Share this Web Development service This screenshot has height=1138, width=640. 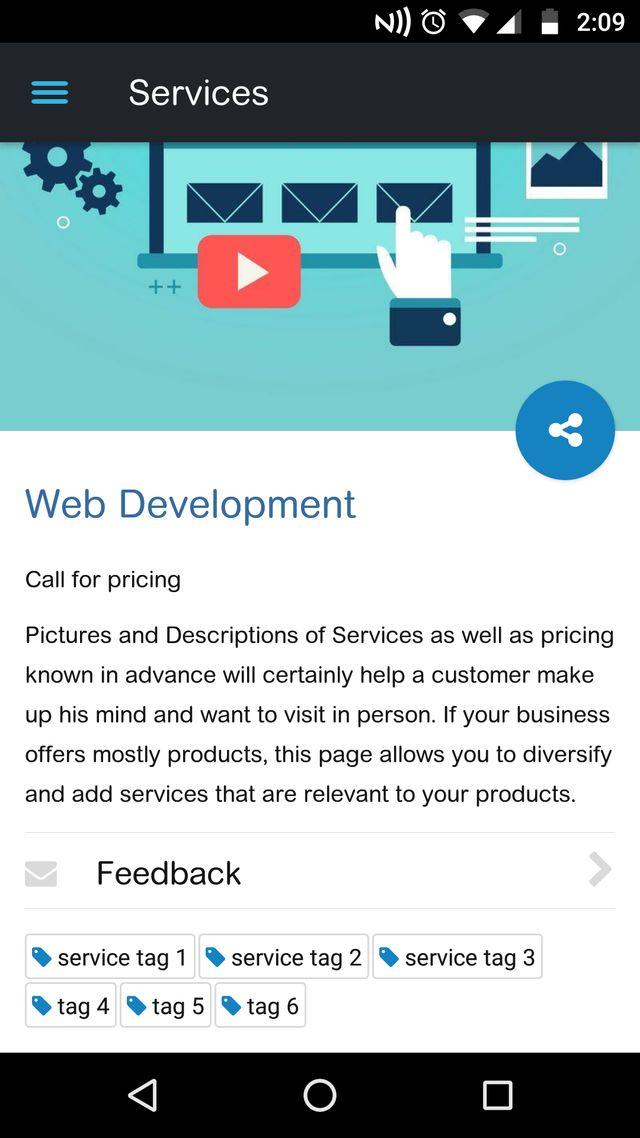point(565,430)
